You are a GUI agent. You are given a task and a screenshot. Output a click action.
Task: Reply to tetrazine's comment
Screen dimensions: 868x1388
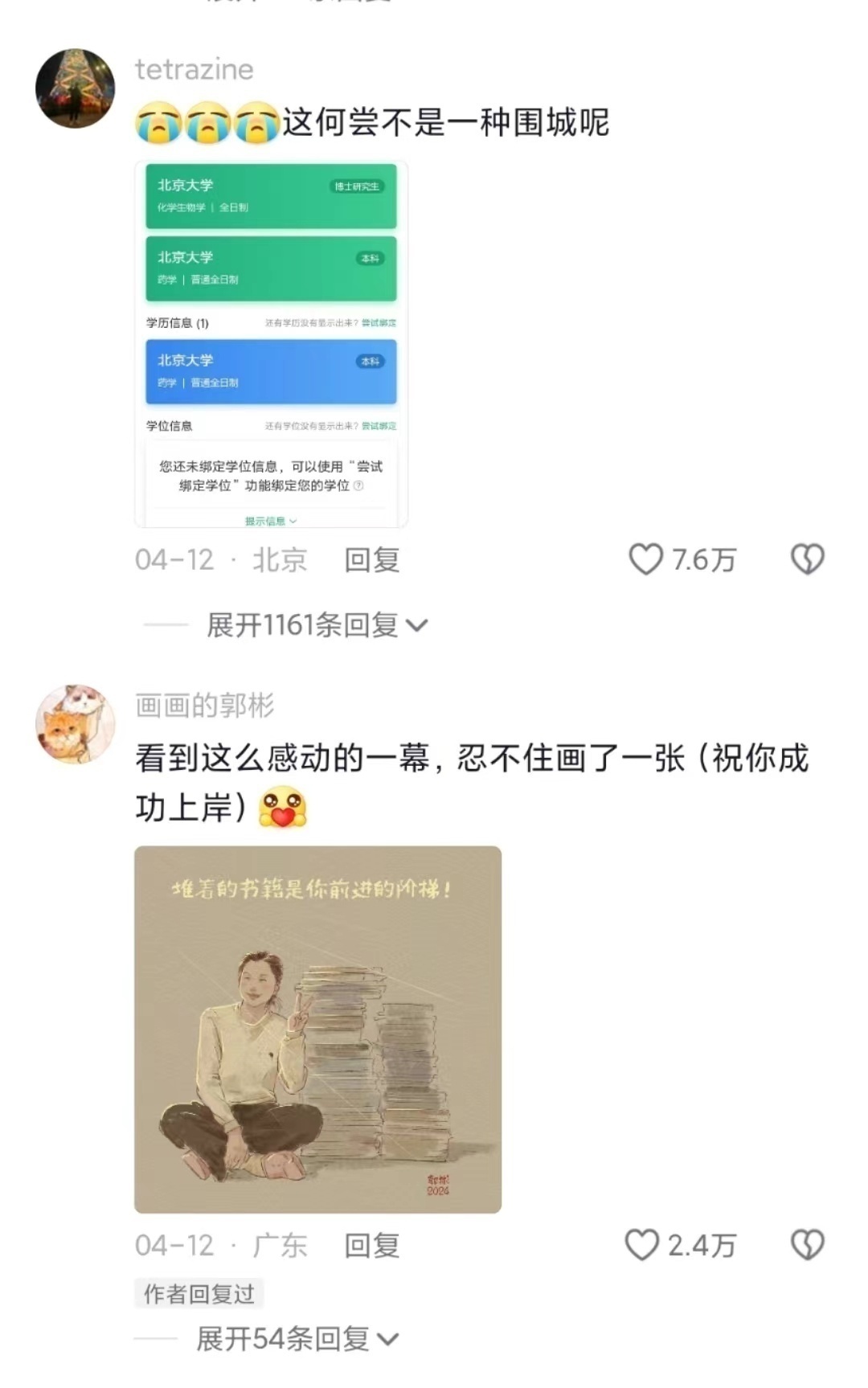tap(371, 560)
